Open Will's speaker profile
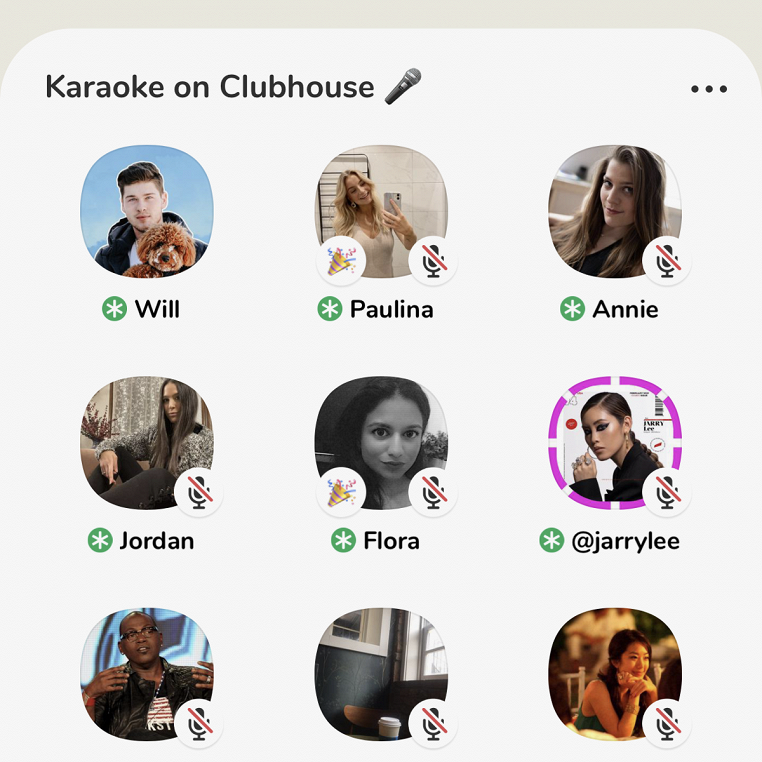This screenshot has width=762, height=762. (146, 212)
